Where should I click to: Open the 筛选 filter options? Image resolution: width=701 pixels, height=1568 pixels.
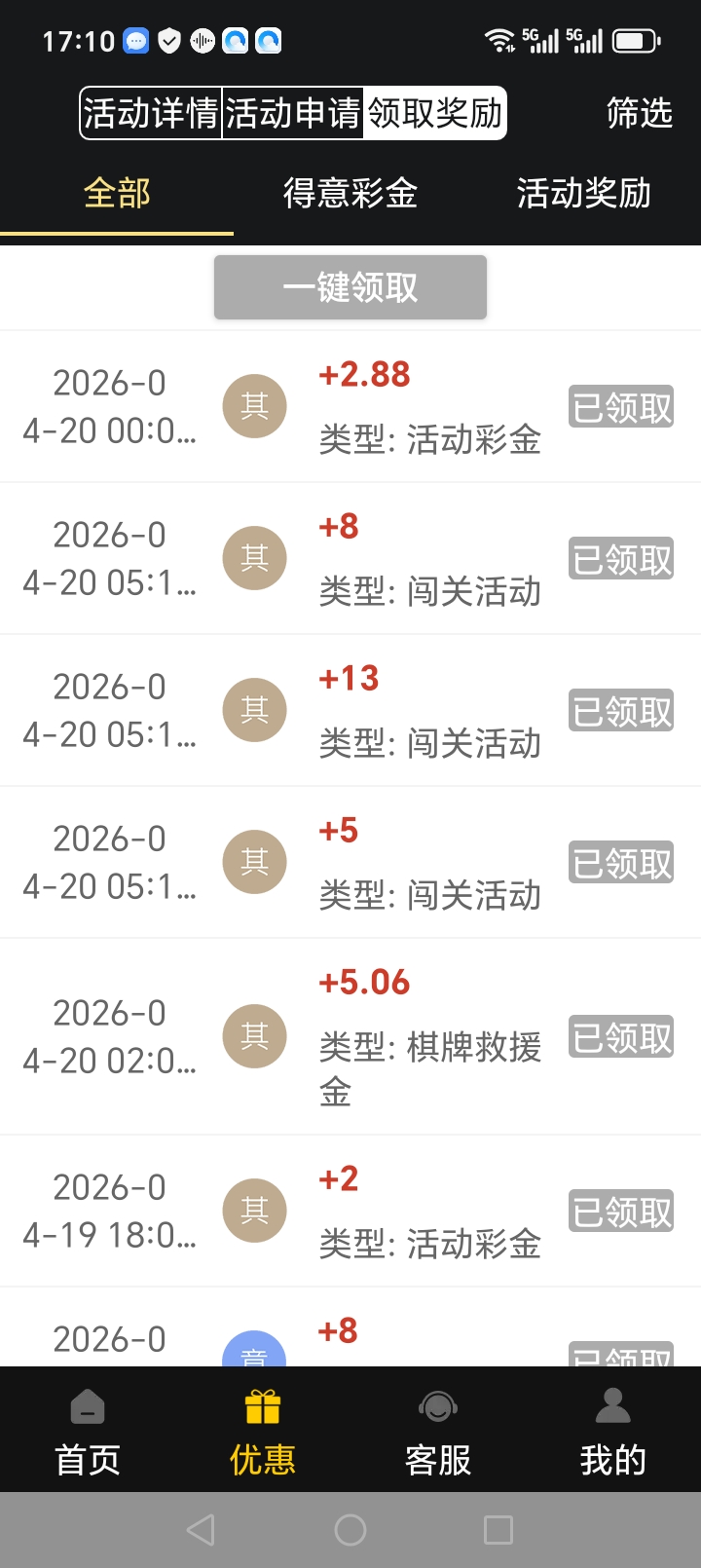640,114
